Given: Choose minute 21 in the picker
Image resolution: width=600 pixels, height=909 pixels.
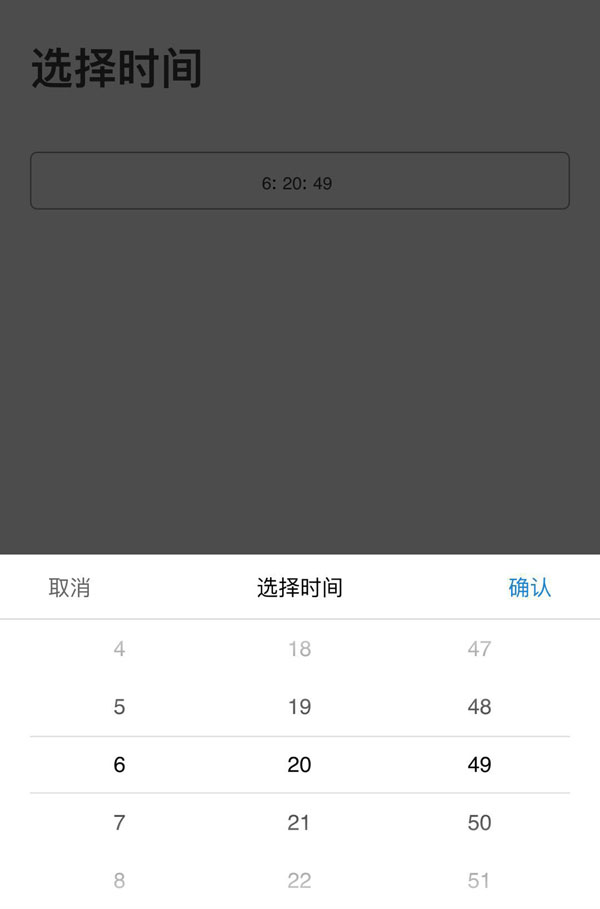Looking at the screenshot, I should tap(299, 823).
